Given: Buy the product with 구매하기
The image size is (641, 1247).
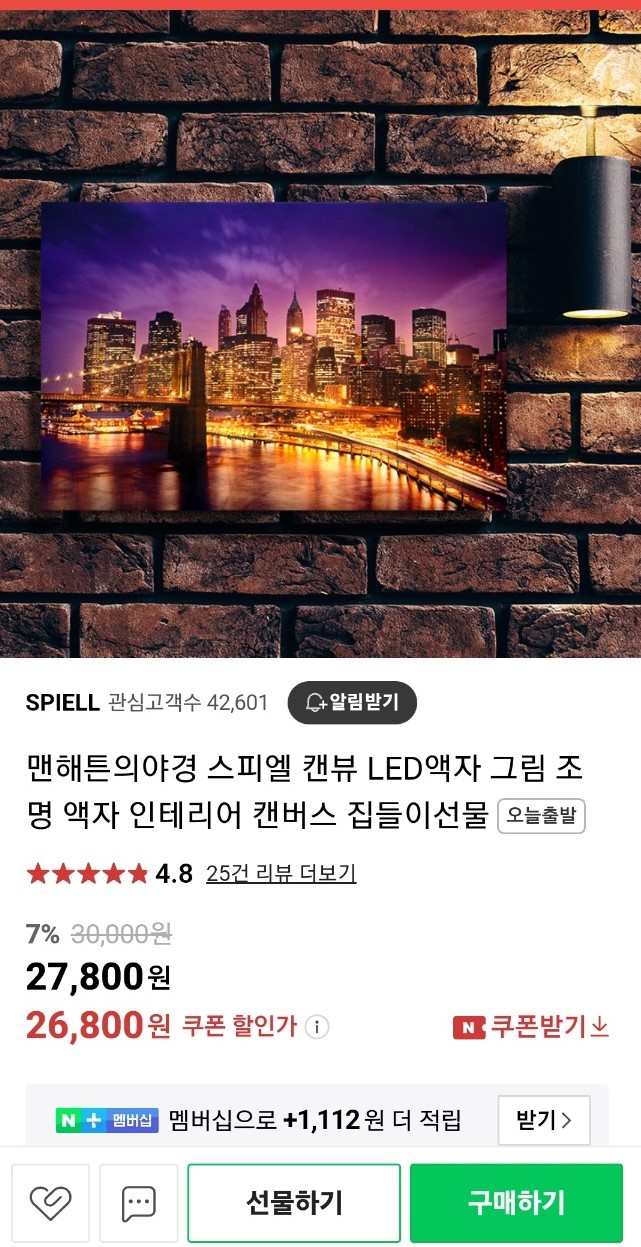Looking at the screenshot, I should point(516,1202).
